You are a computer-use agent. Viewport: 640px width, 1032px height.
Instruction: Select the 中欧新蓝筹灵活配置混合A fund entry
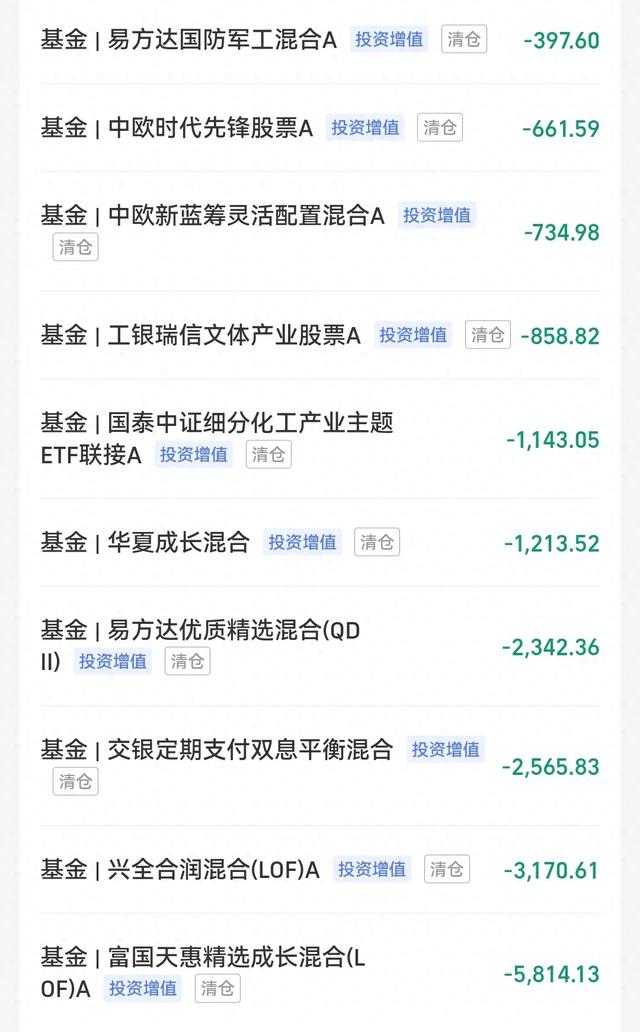tap(245, 216)
